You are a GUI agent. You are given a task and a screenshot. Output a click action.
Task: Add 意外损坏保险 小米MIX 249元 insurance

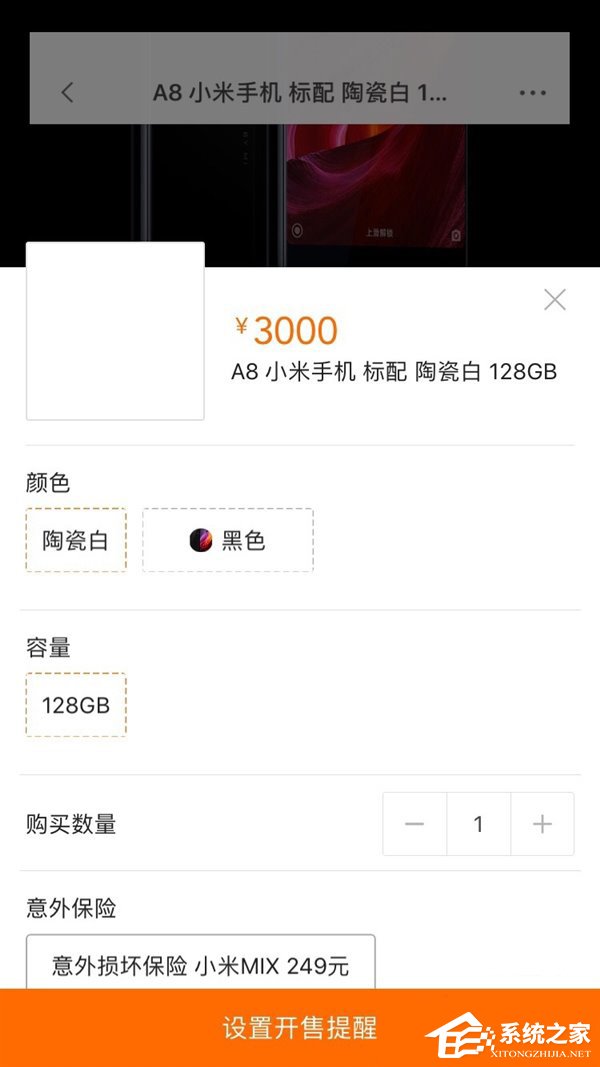click(200, 964)
